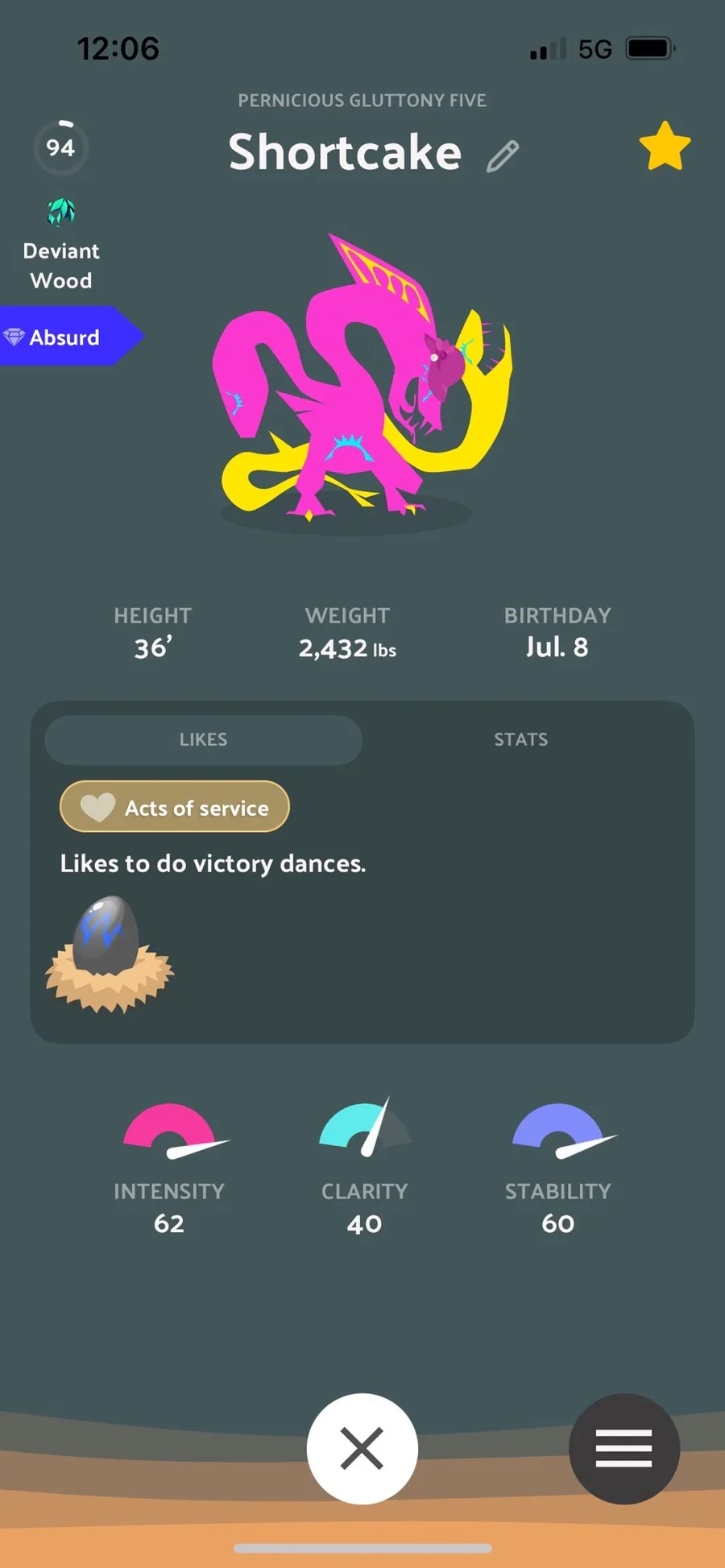Tap the Acts of service chip
Image resolution: width=725 pixels, height=1568 pixels.
click(175, 807)
